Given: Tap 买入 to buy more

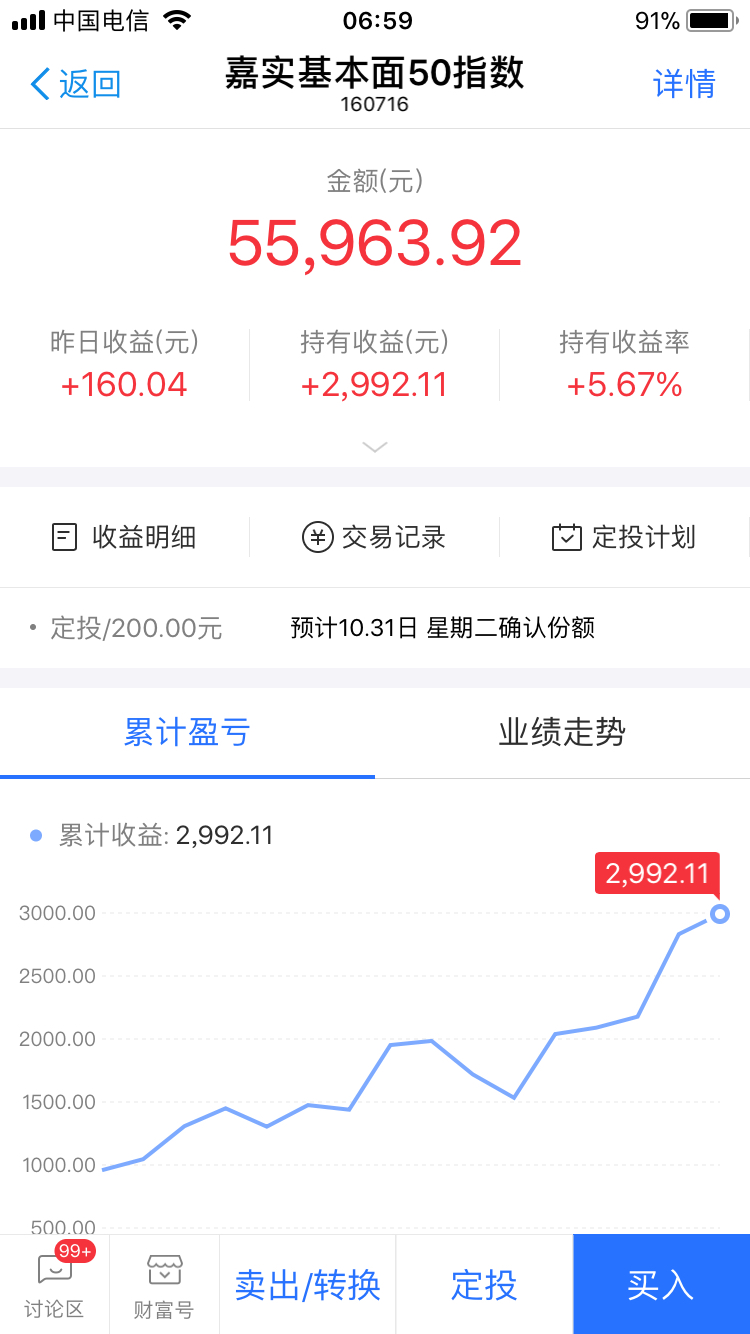Looking at the screenshot, I should pyautogui.click(x=661, y=1284).
